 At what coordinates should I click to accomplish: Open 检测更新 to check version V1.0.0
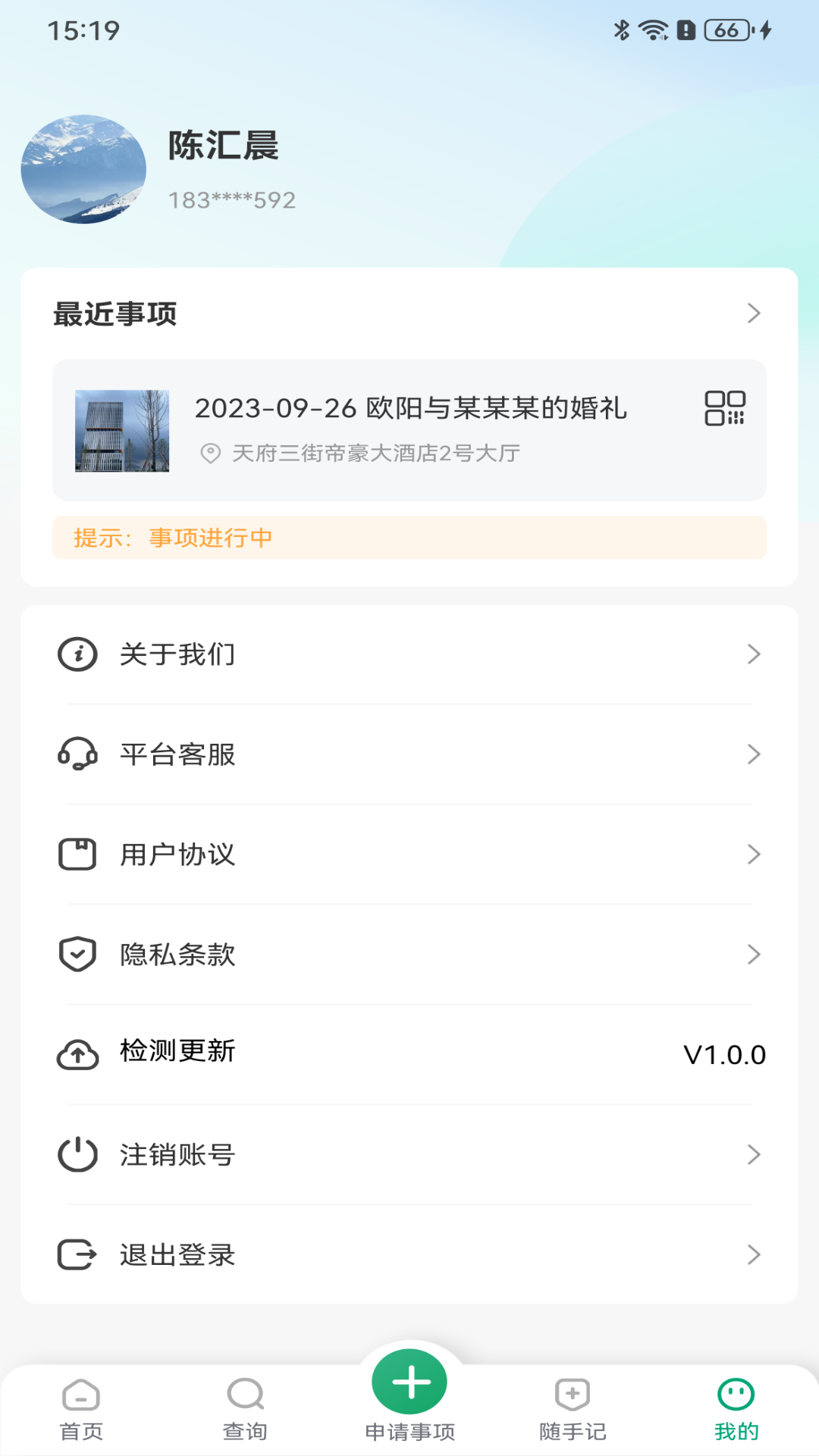[177, 1053]
